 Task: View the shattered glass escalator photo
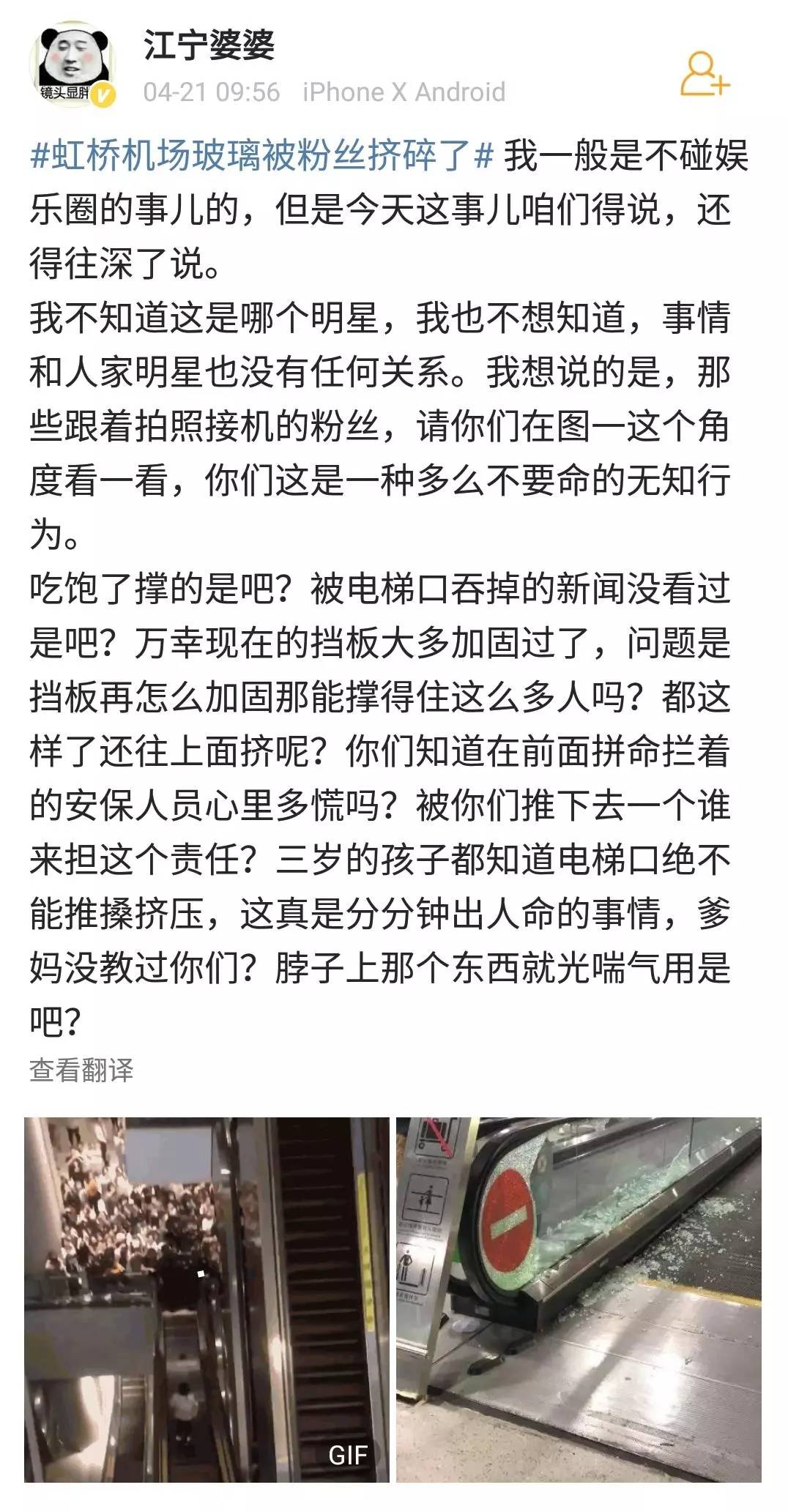pos(579,1299)
